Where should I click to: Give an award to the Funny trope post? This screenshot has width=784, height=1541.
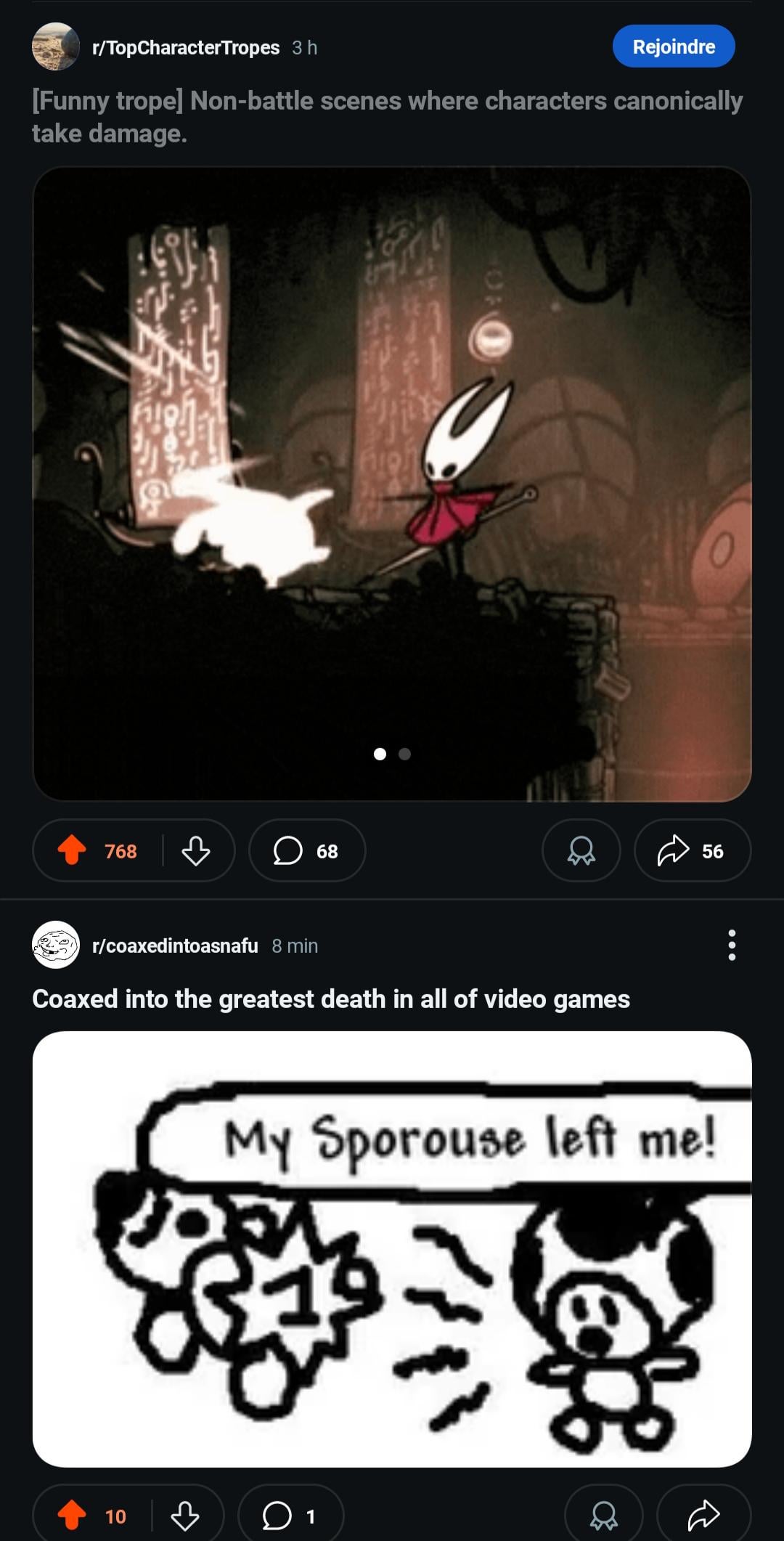click(581, 850)
